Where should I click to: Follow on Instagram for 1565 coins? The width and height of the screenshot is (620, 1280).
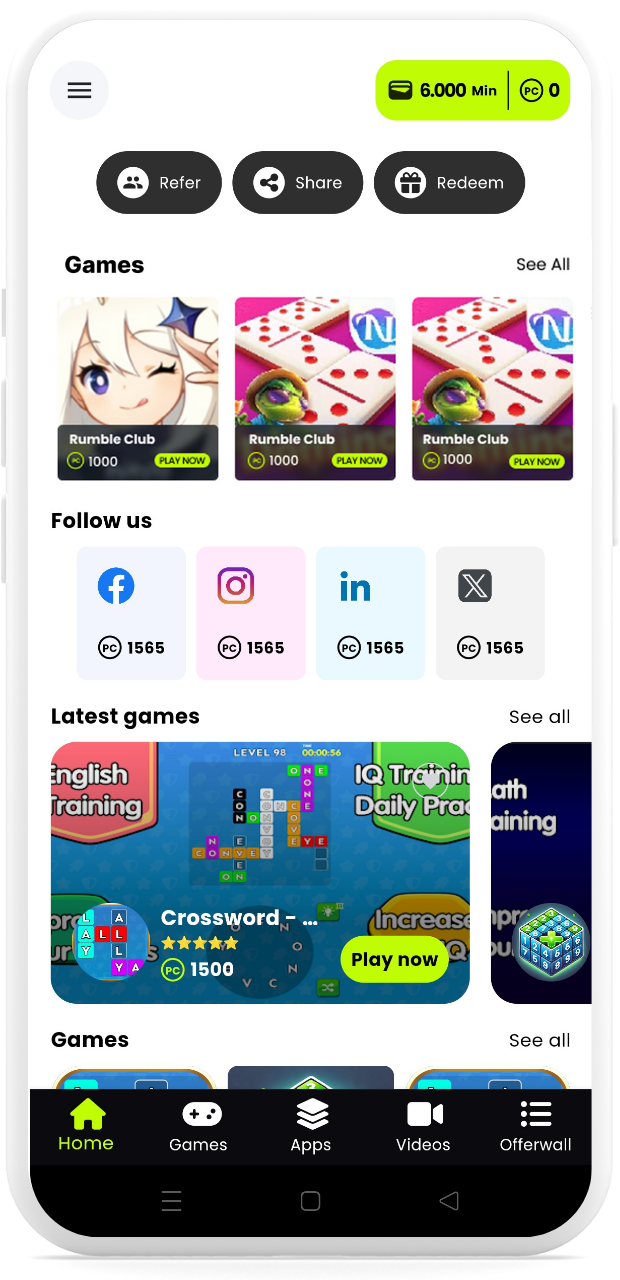[250, 613]
